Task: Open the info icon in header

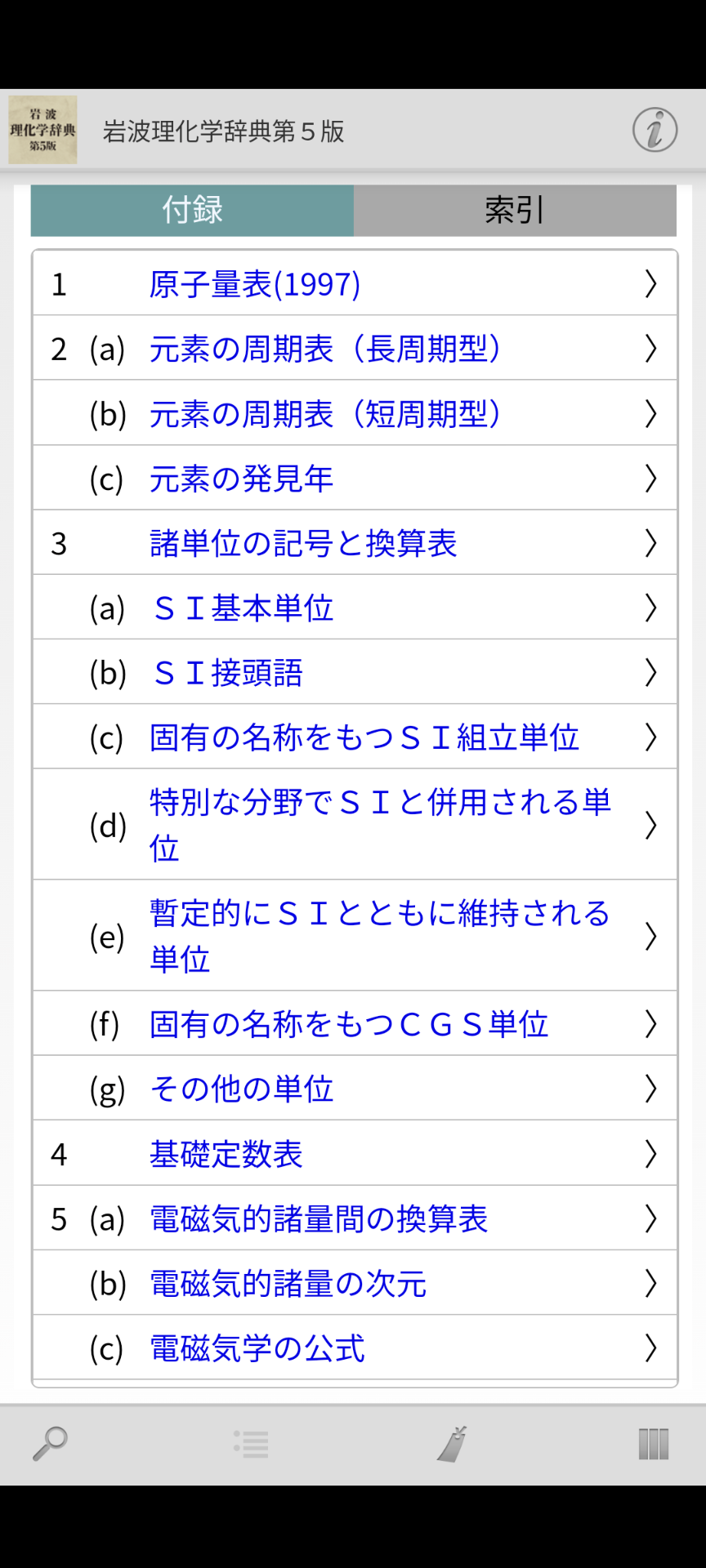Action: [x=655, y=130]
